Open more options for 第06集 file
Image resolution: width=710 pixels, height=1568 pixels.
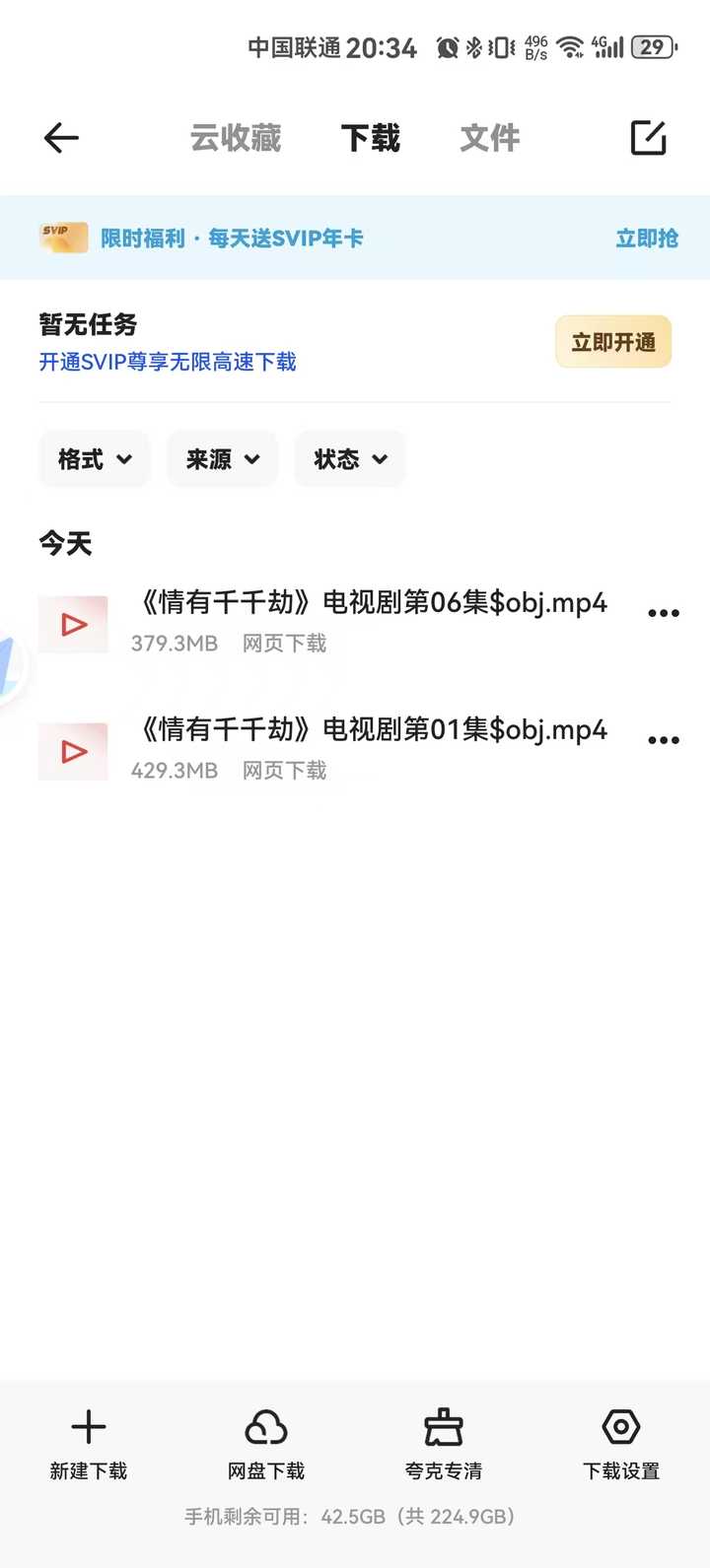click(663, 613)
